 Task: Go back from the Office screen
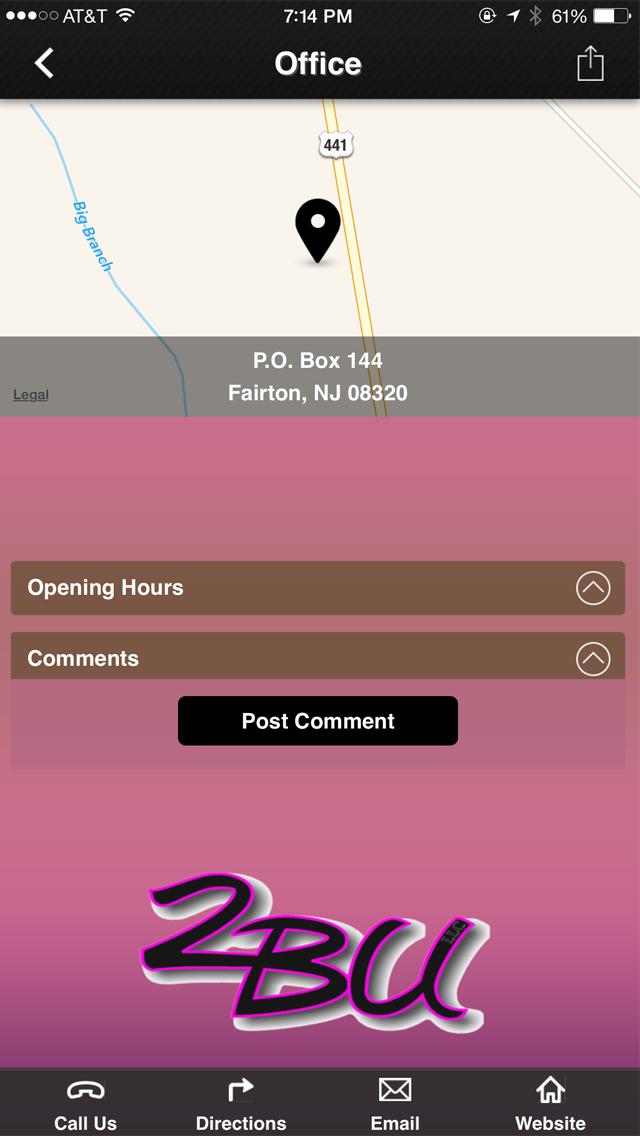[44, 64]
